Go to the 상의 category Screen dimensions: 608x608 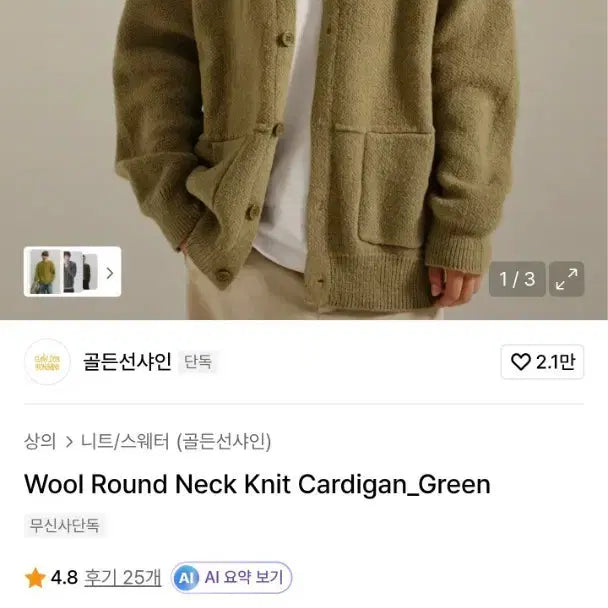(x=39, y=441)
